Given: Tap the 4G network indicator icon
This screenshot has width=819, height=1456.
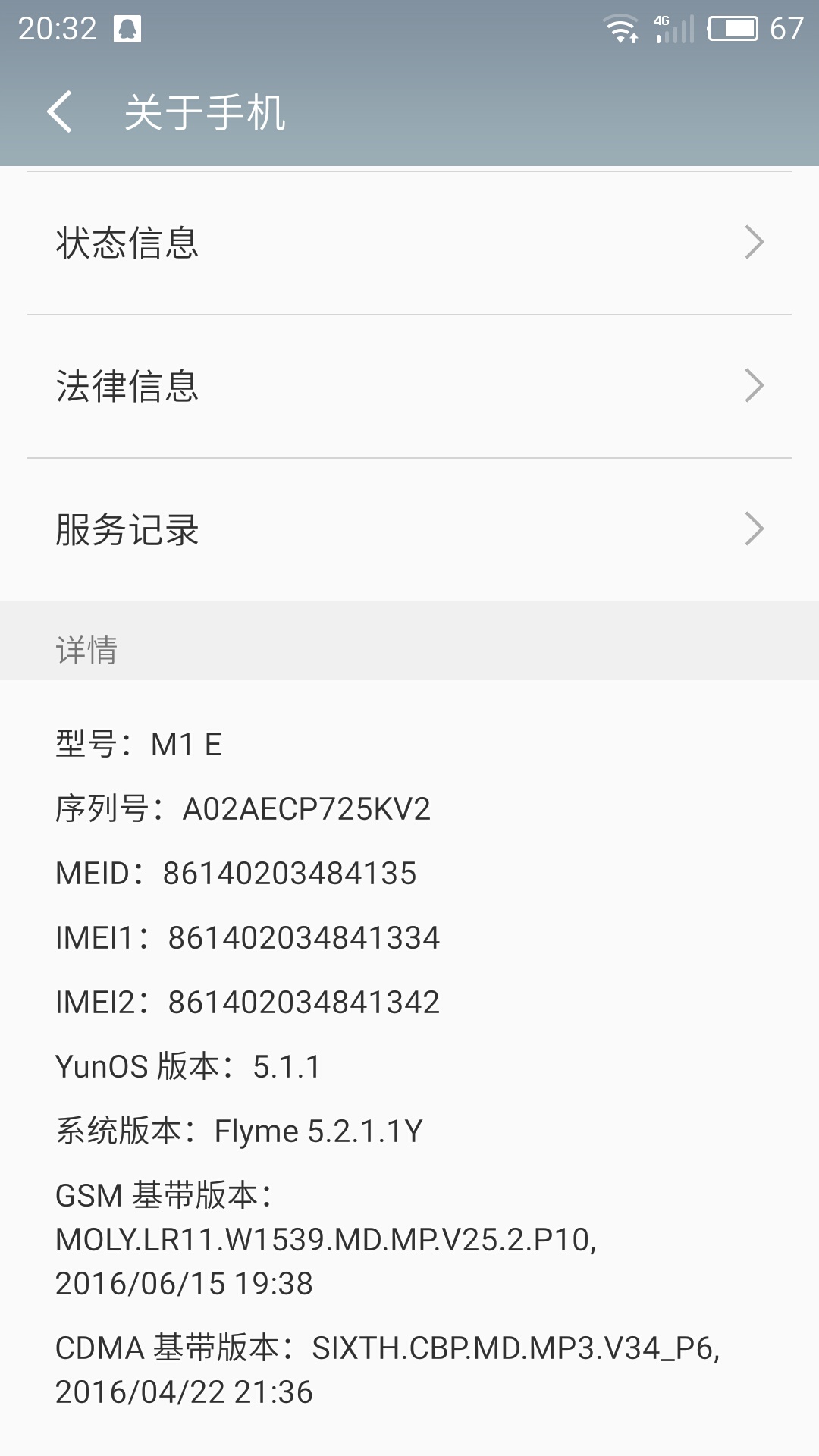Looking at the screenshot, I should pos(659,23).
